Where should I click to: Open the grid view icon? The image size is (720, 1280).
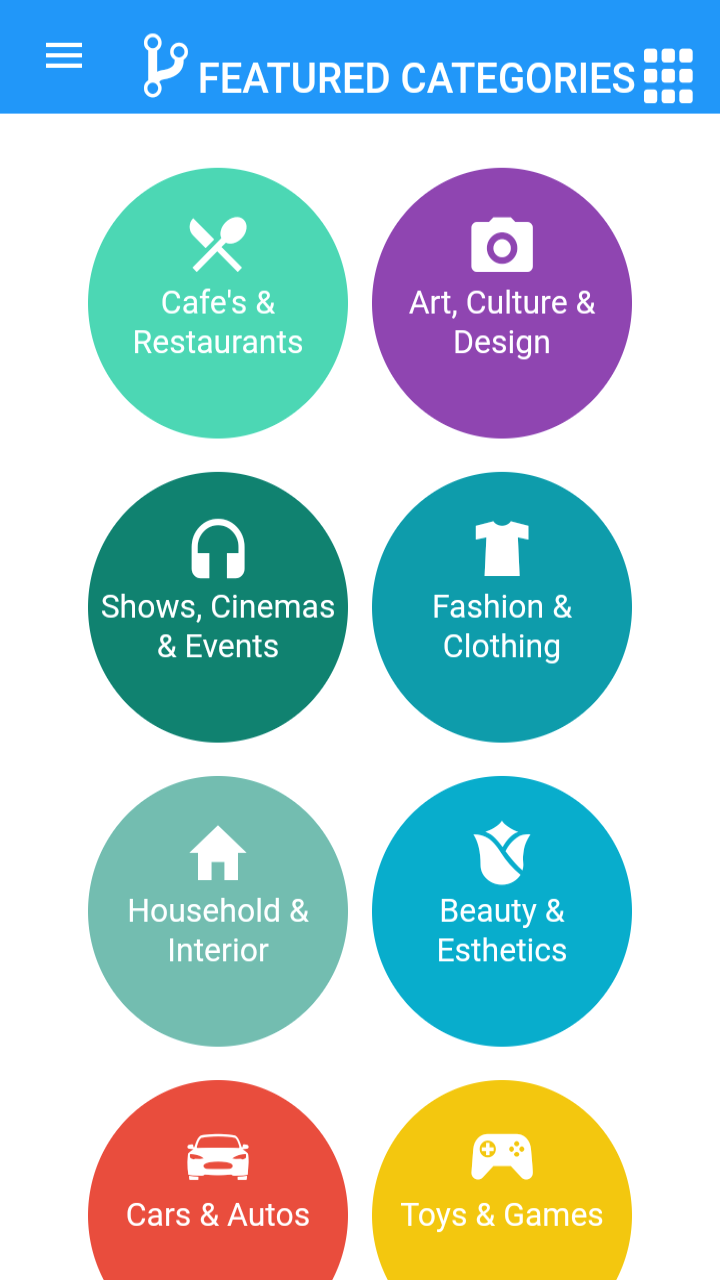click(x=668, y=76)
